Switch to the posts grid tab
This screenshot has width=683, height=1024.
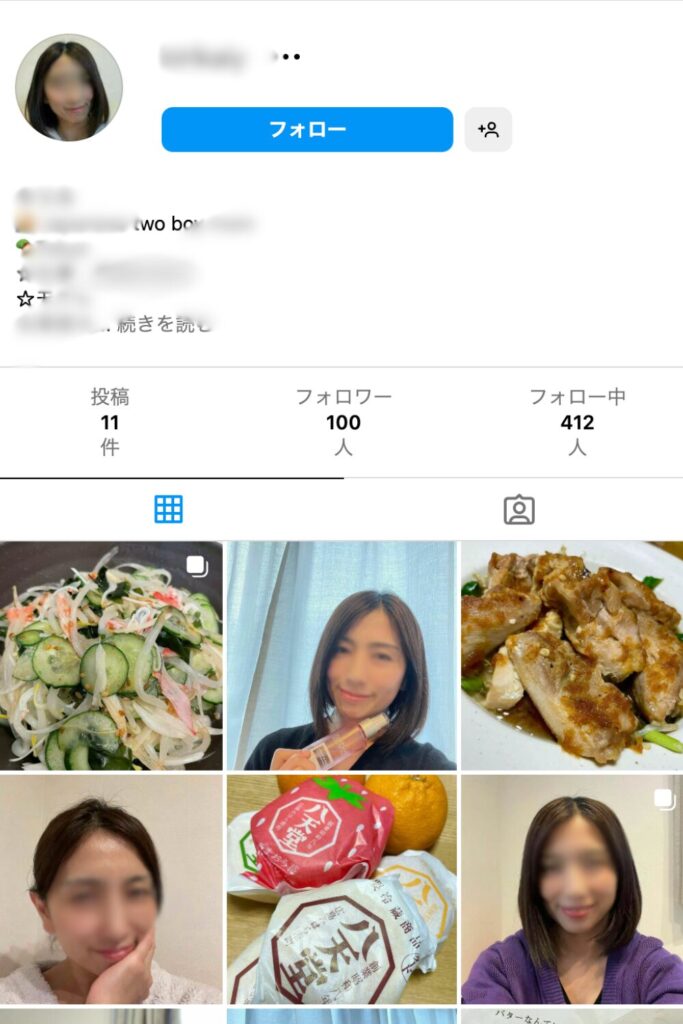tap(169, 510)
